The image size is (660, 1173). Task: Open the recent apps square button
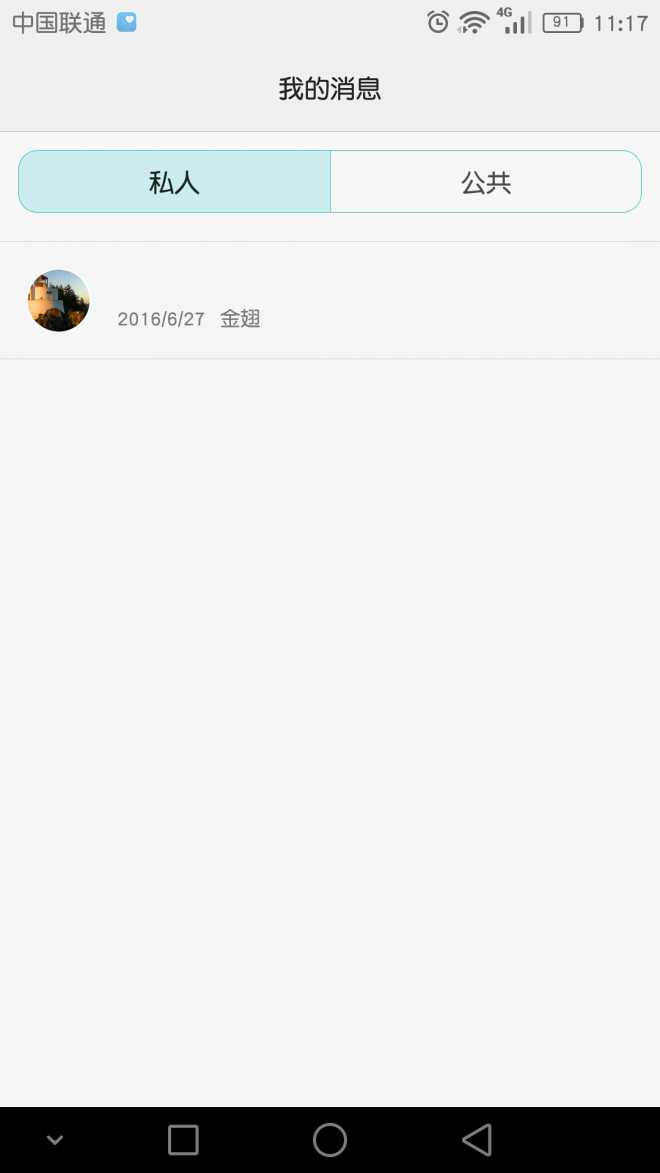point(183,1140)
